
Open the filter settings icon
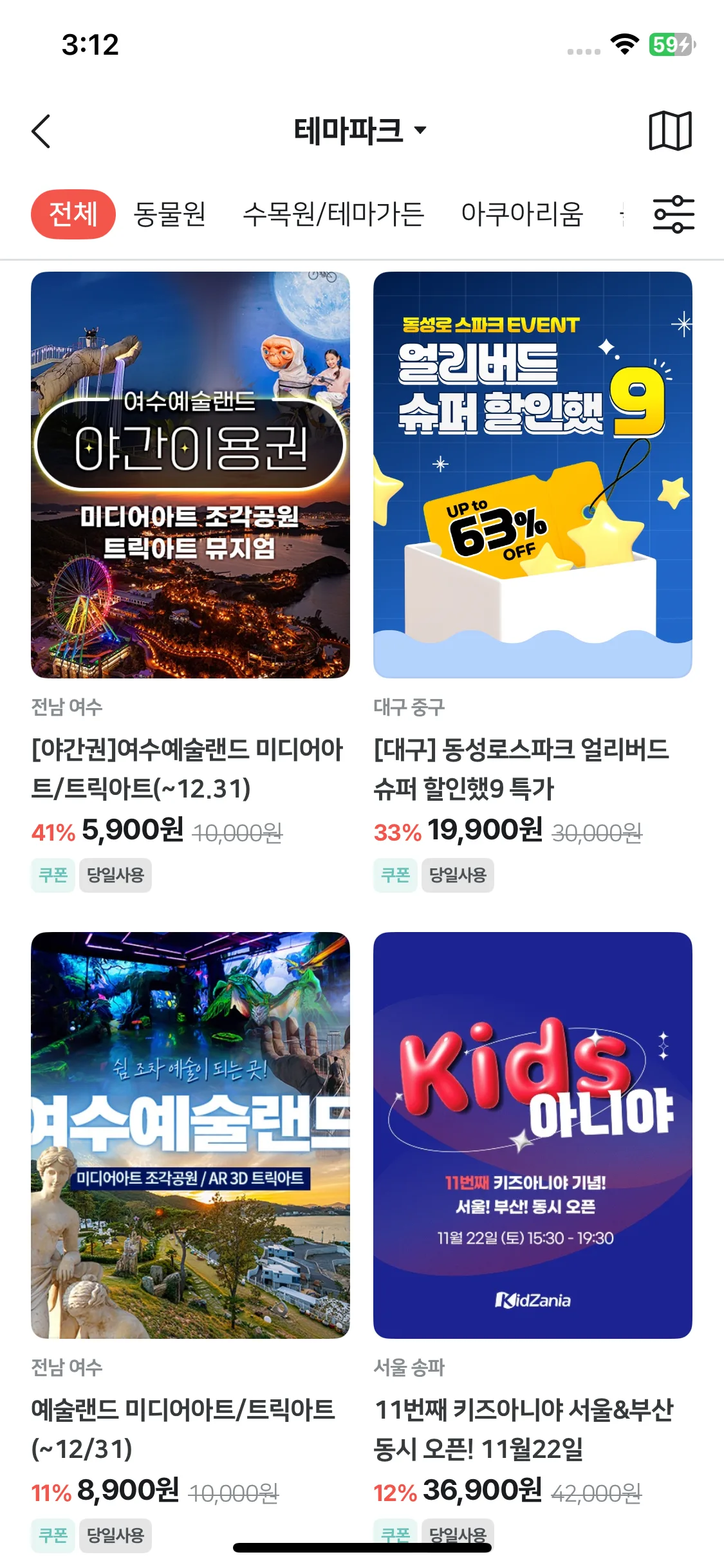(673, 215)
